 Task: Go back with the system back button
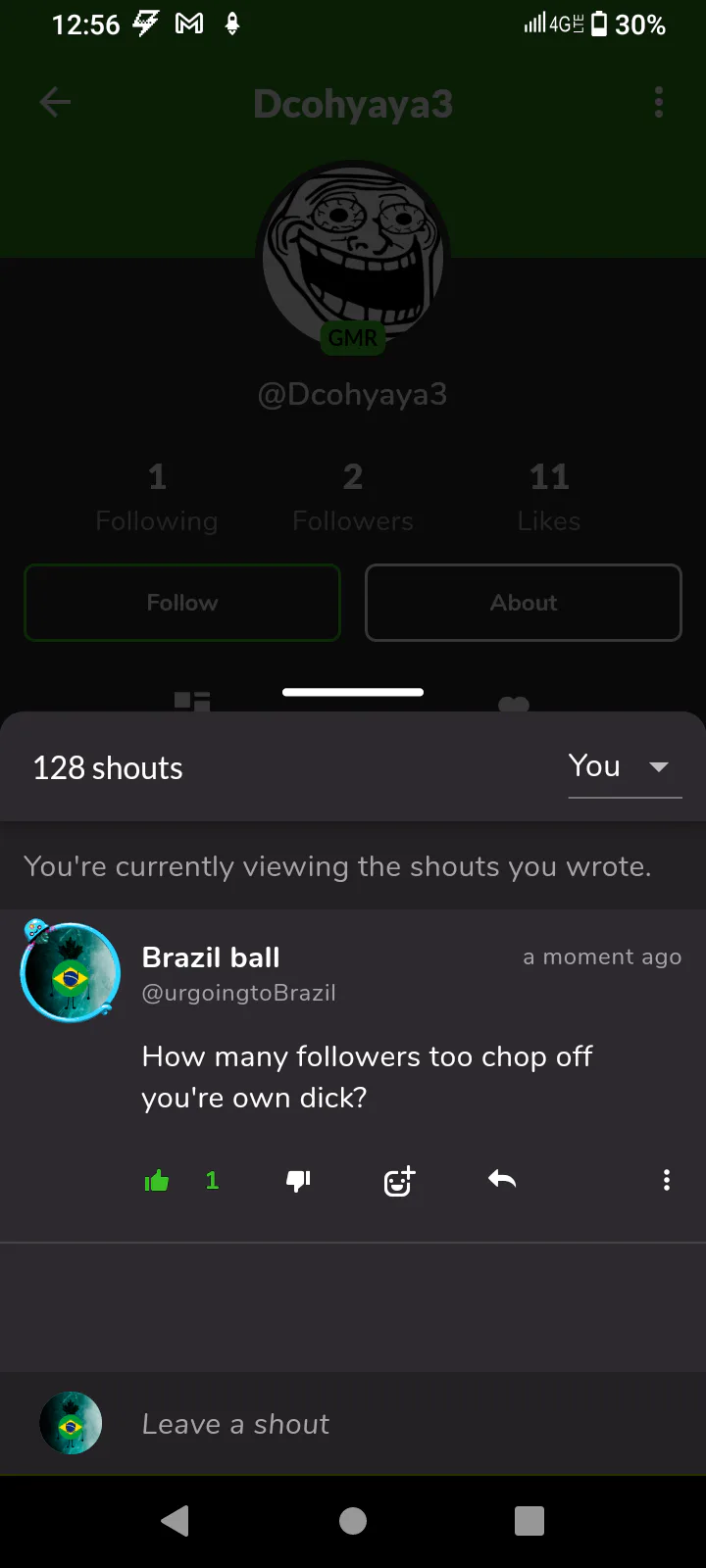(176, 1521)
